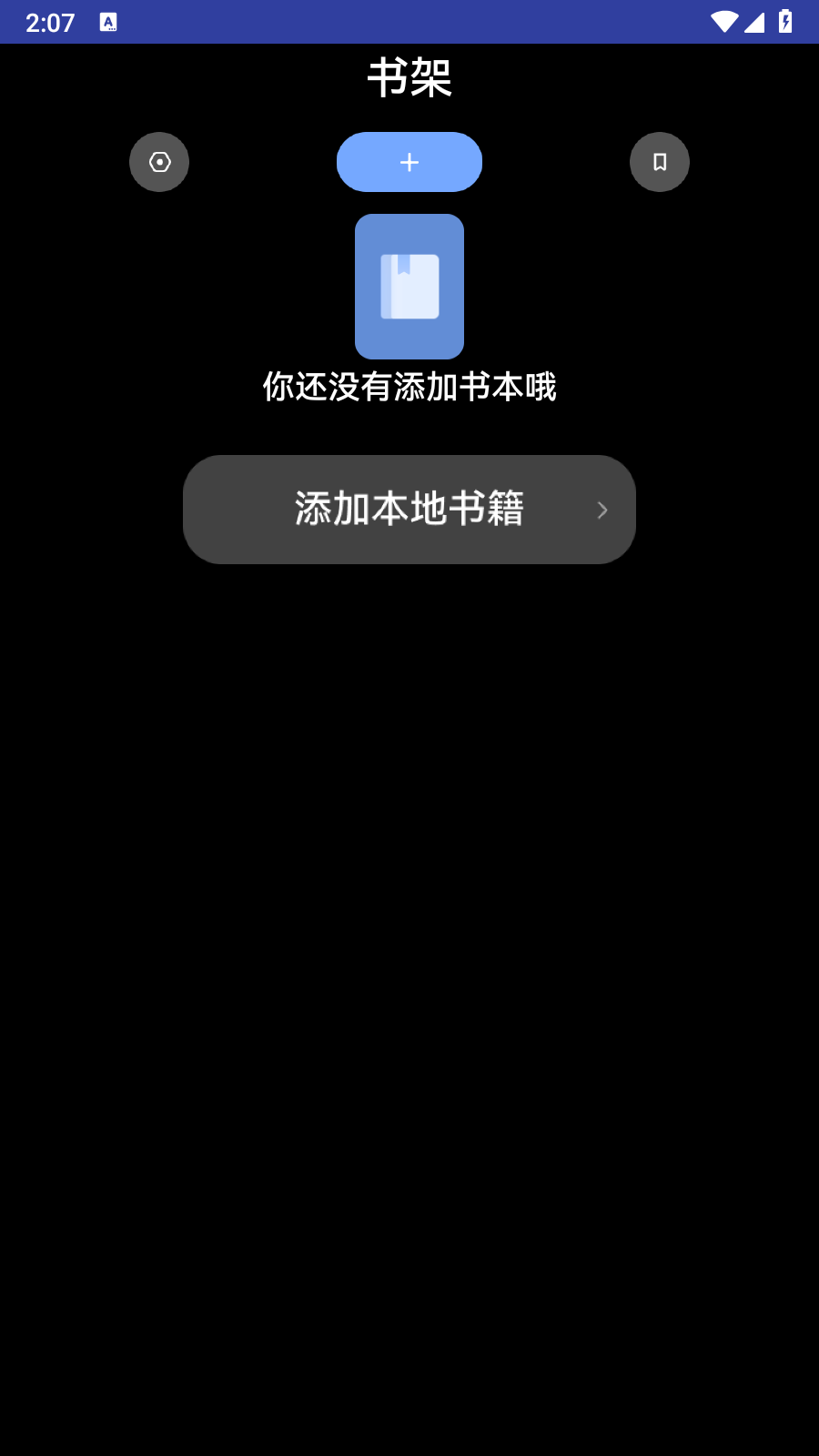Open the bookmarks icon
The height and width of the screenshot is (1456, 819).
point(660,162)
